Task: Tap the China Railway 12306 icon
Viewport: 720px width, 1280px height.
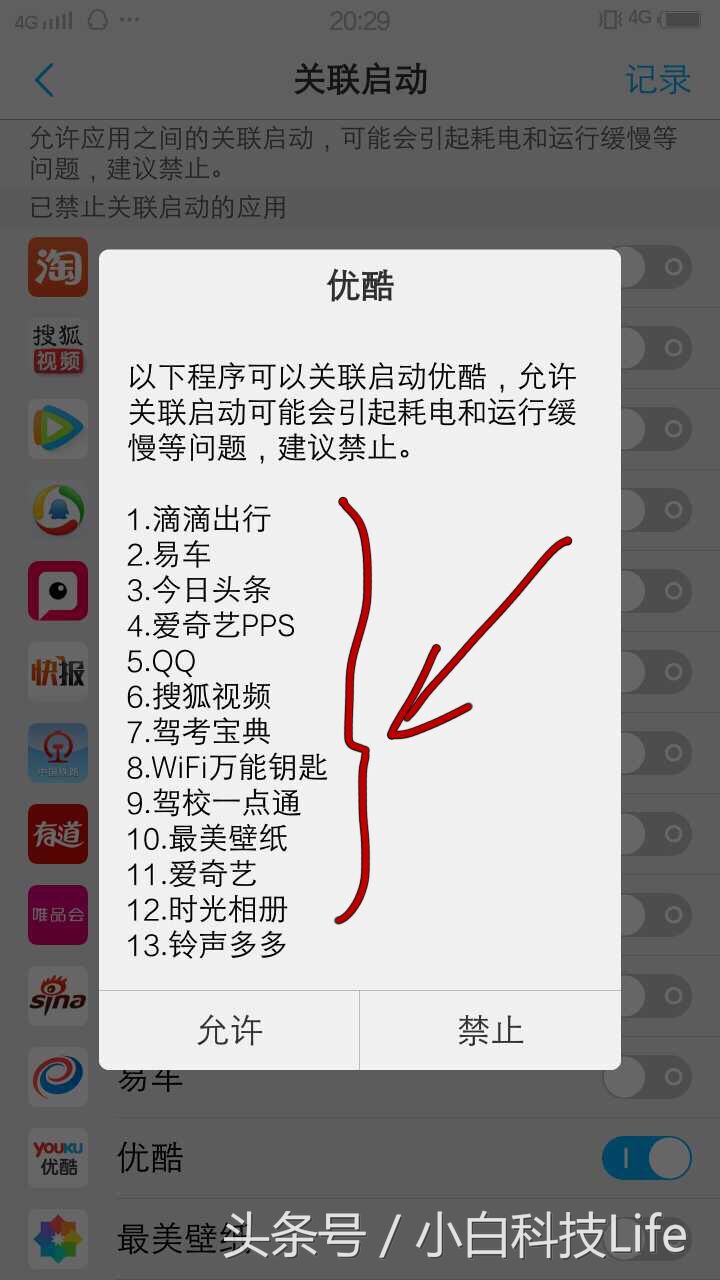Action: tap(58, 753)
